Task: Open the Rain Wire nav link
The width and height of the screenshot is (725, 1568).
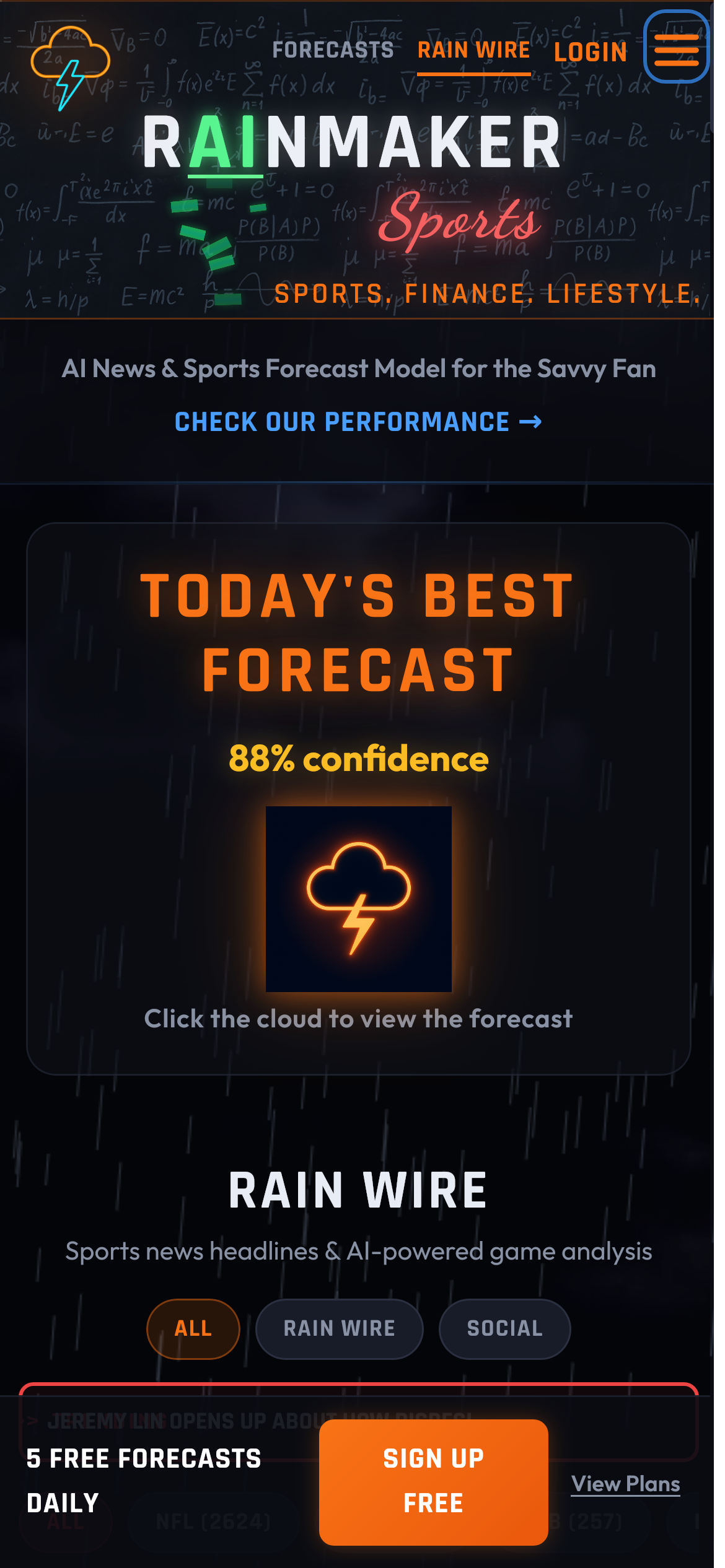Action: [473, 51]
